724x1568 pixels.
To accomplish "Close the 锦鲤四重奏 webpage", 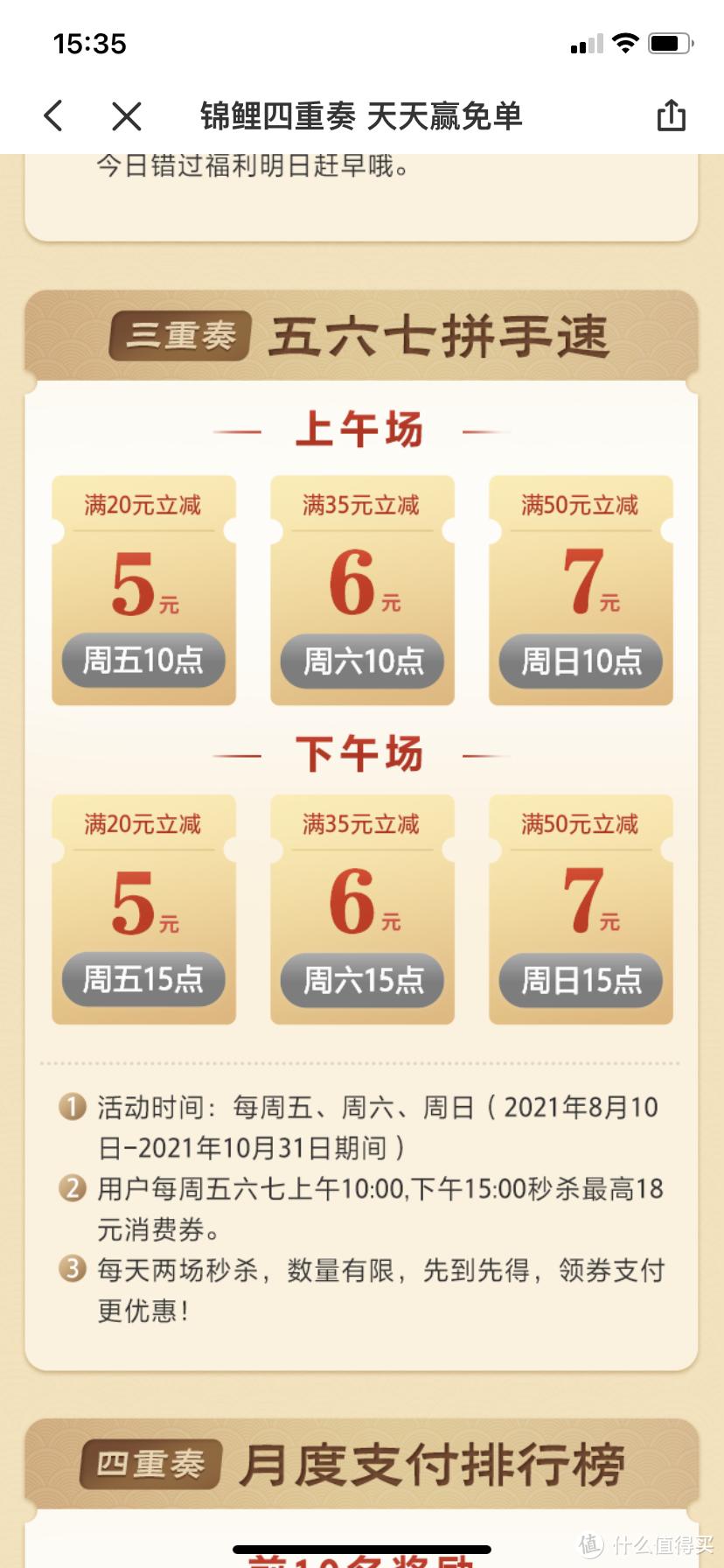I will coord(127,115).
